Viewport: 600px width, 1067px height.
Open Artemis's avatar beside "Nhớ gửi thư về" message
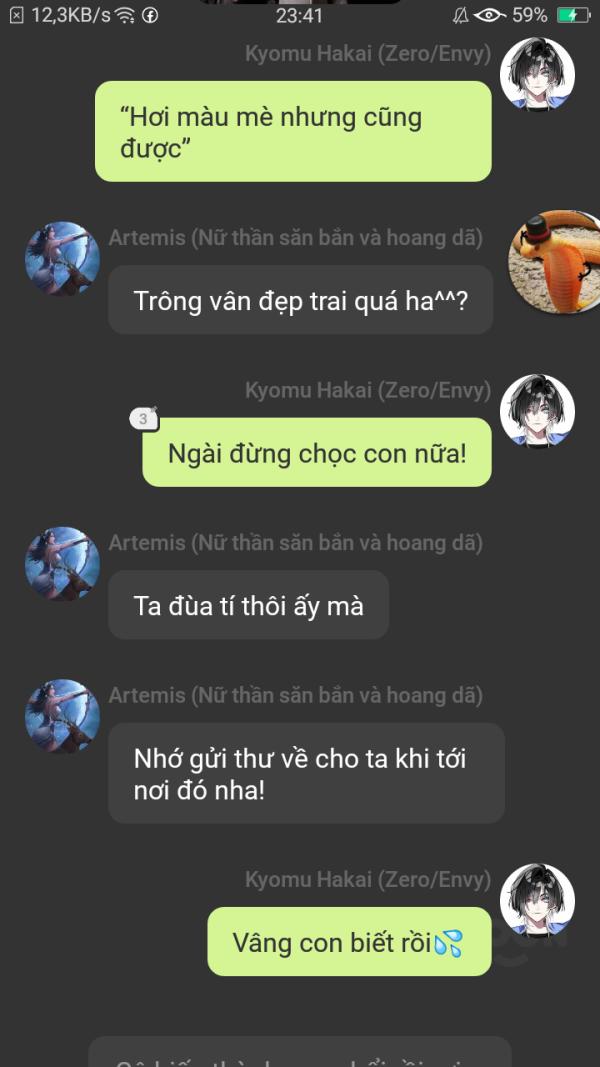[x=63, y=716]
